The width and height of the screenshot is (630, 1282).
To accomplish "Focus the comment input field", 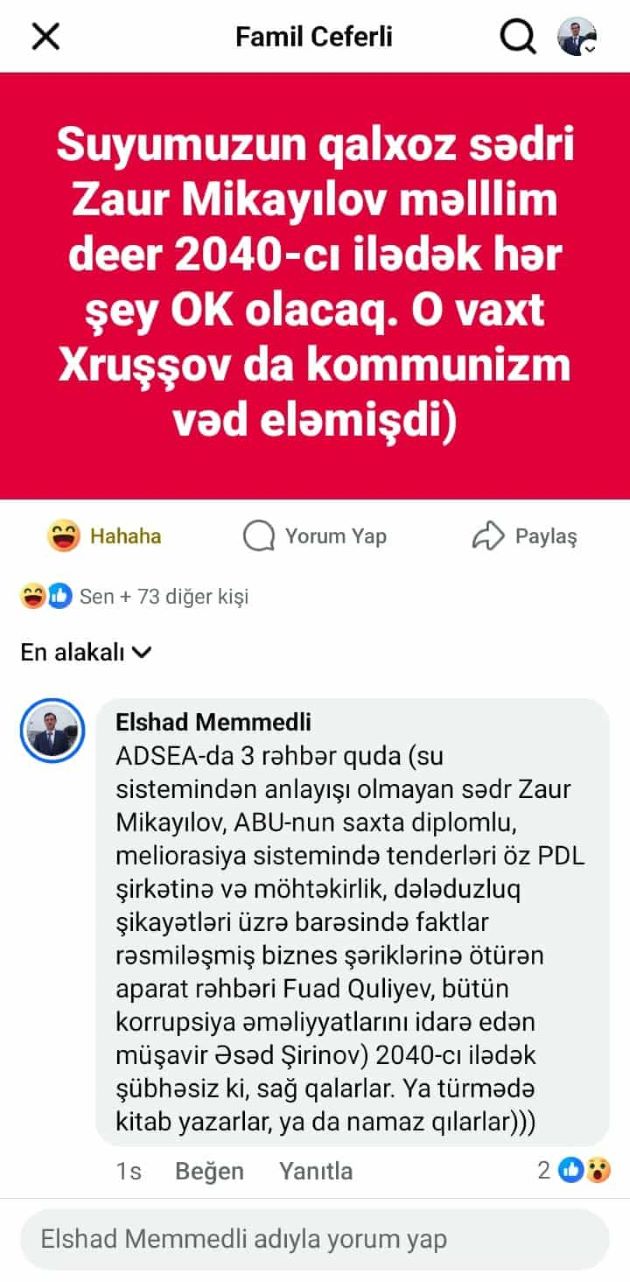I will pyautogui.click(x=314, y=1240).
